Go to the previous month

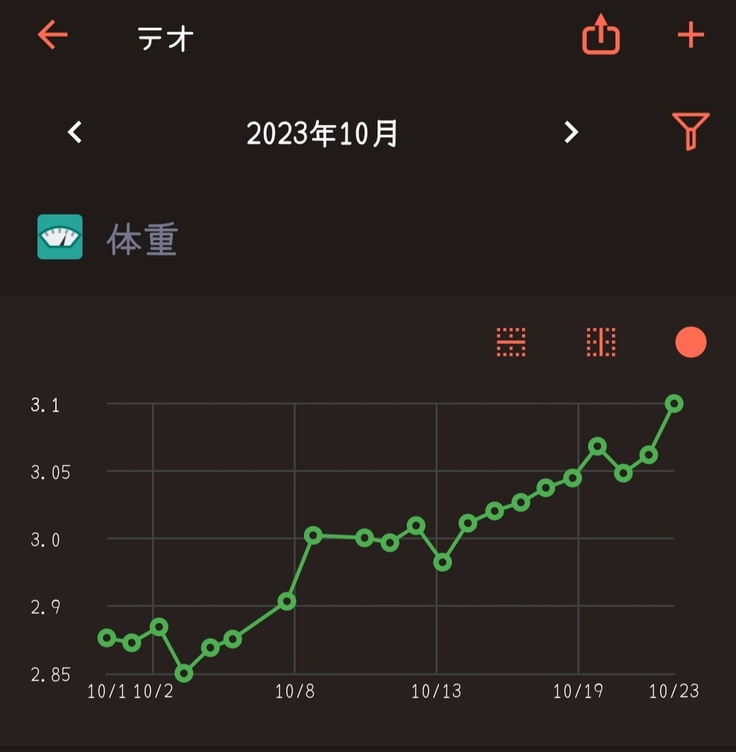(x=75, y=132)
